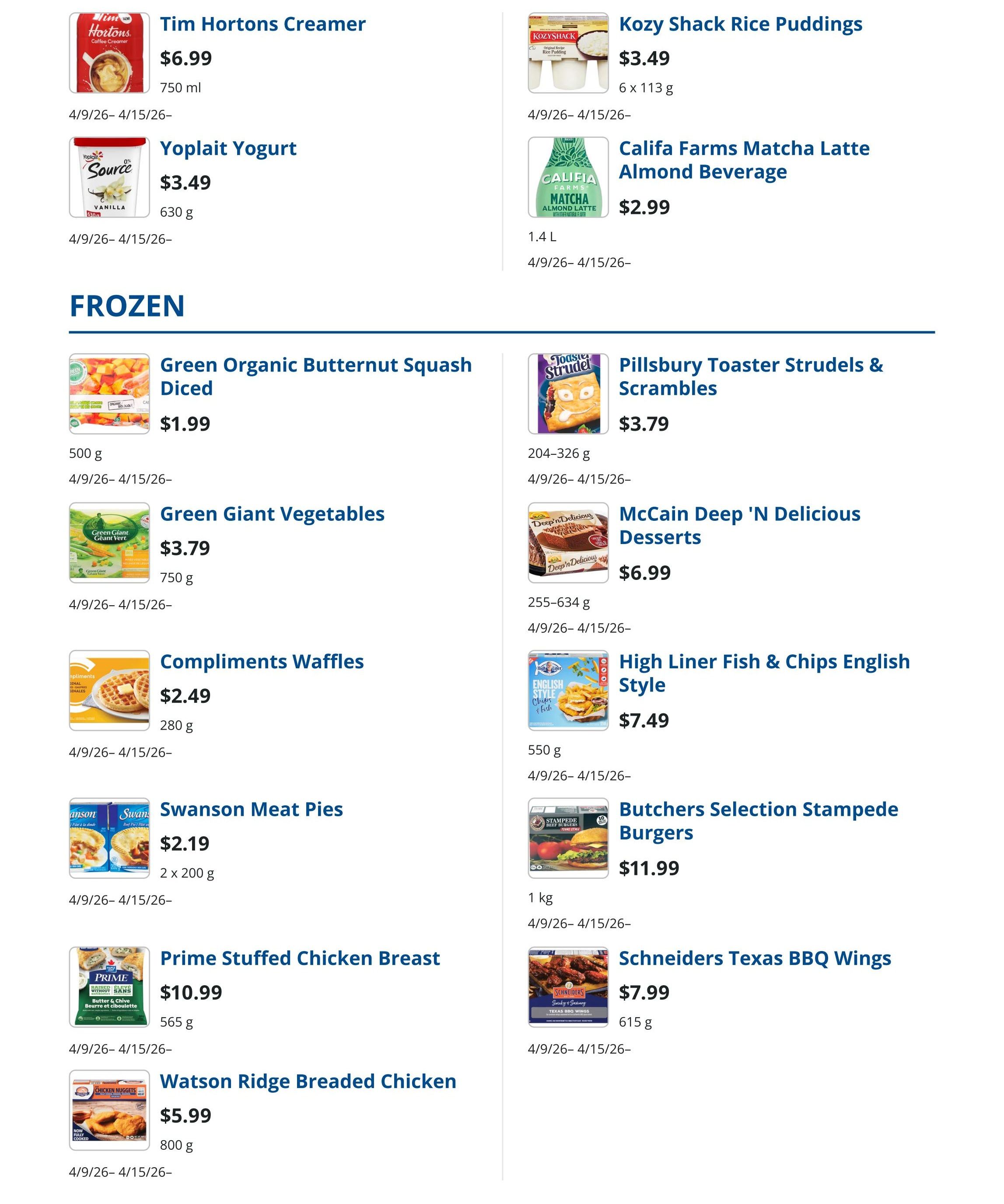Open Prime Stuffed Chicken Breast

click(300, 958)
